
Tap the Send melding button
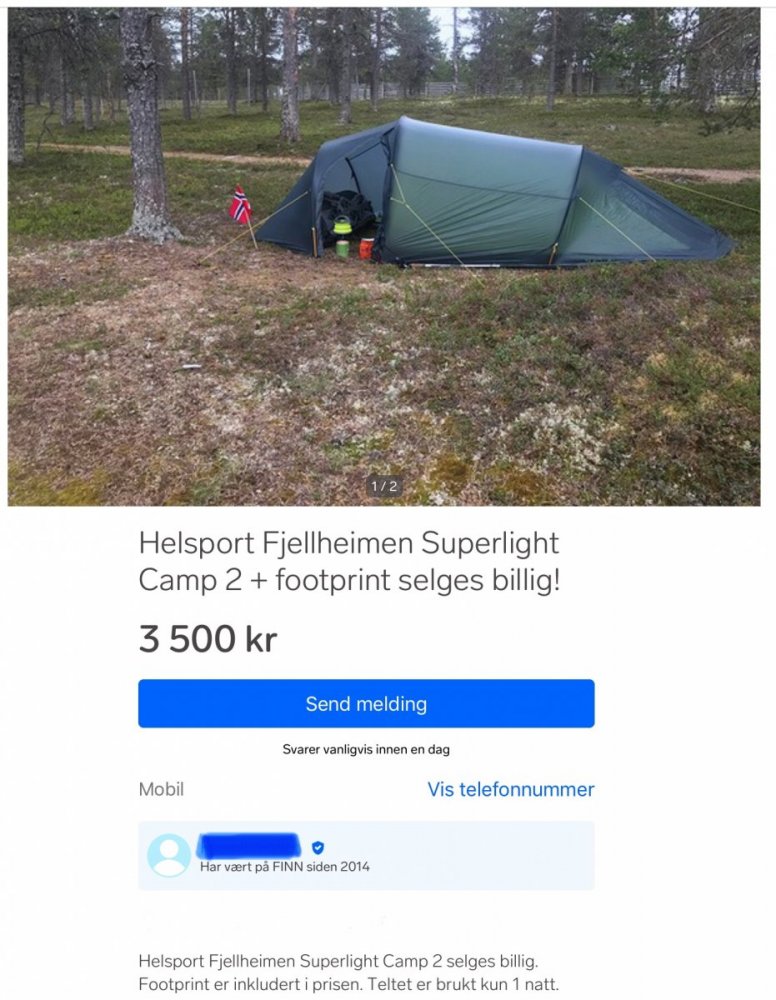tap(366, 704)
